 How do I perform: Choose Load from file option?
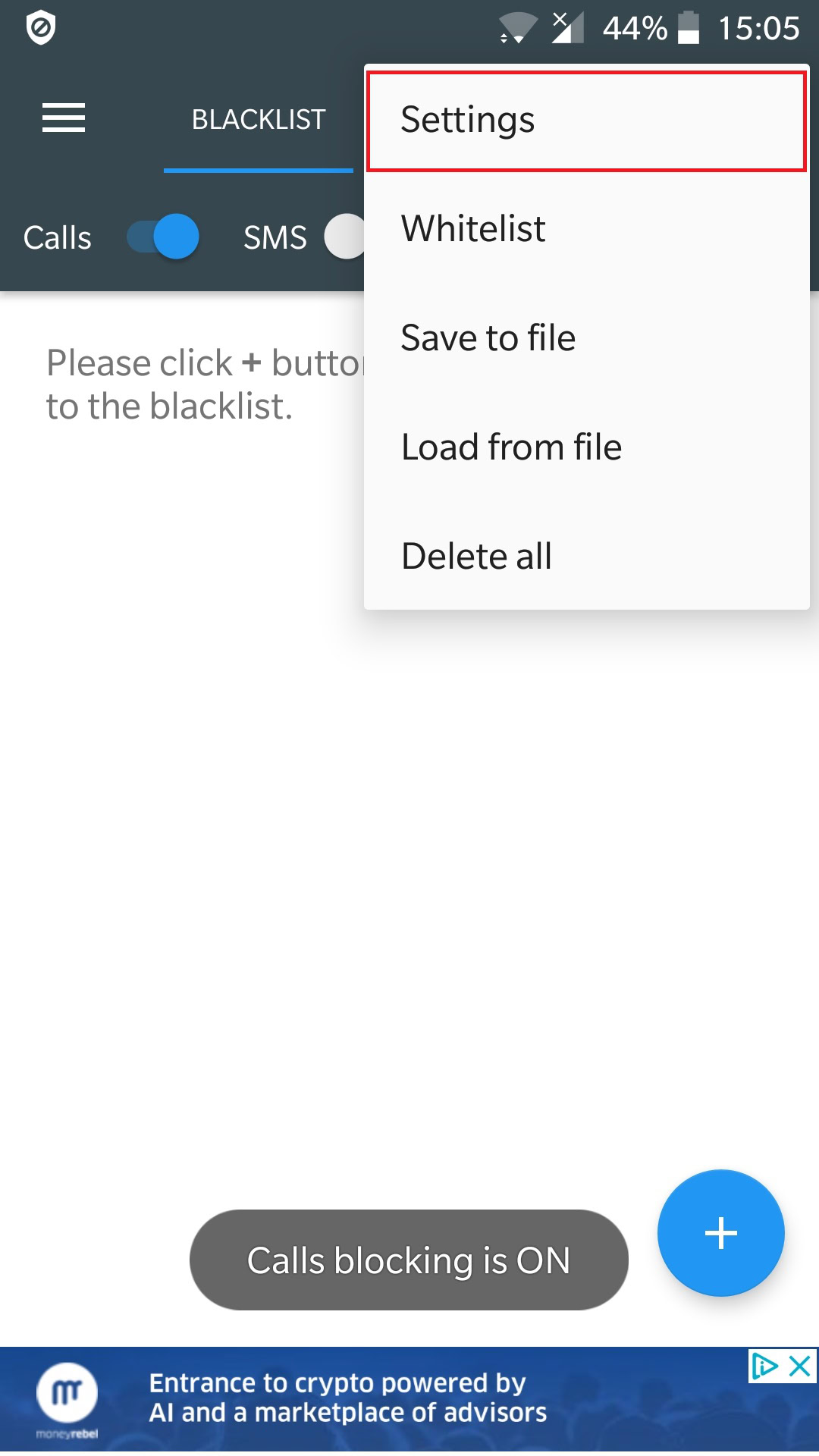586,447
